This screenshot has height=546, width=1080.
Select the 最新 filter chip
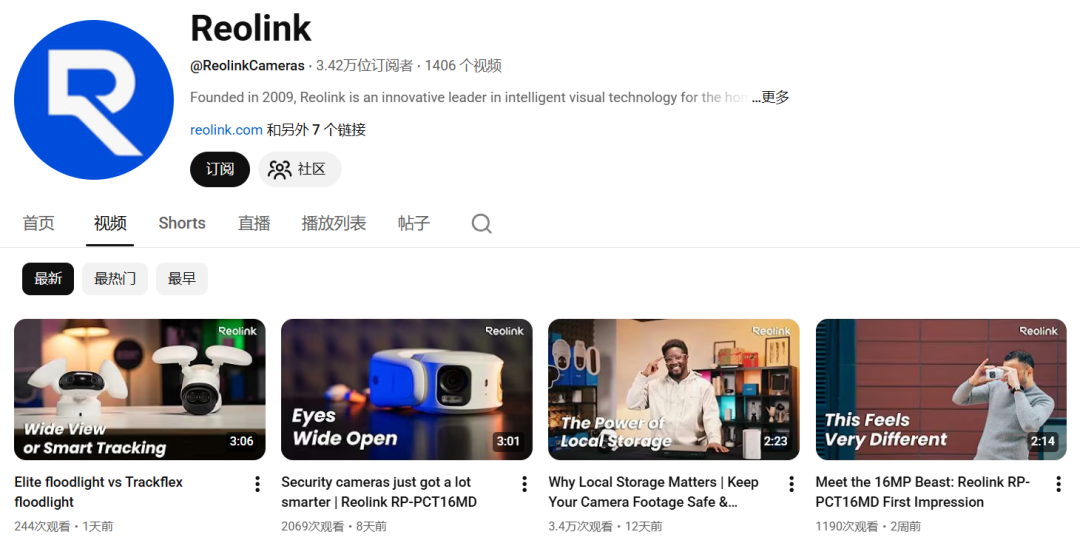(x=48, y=279)
